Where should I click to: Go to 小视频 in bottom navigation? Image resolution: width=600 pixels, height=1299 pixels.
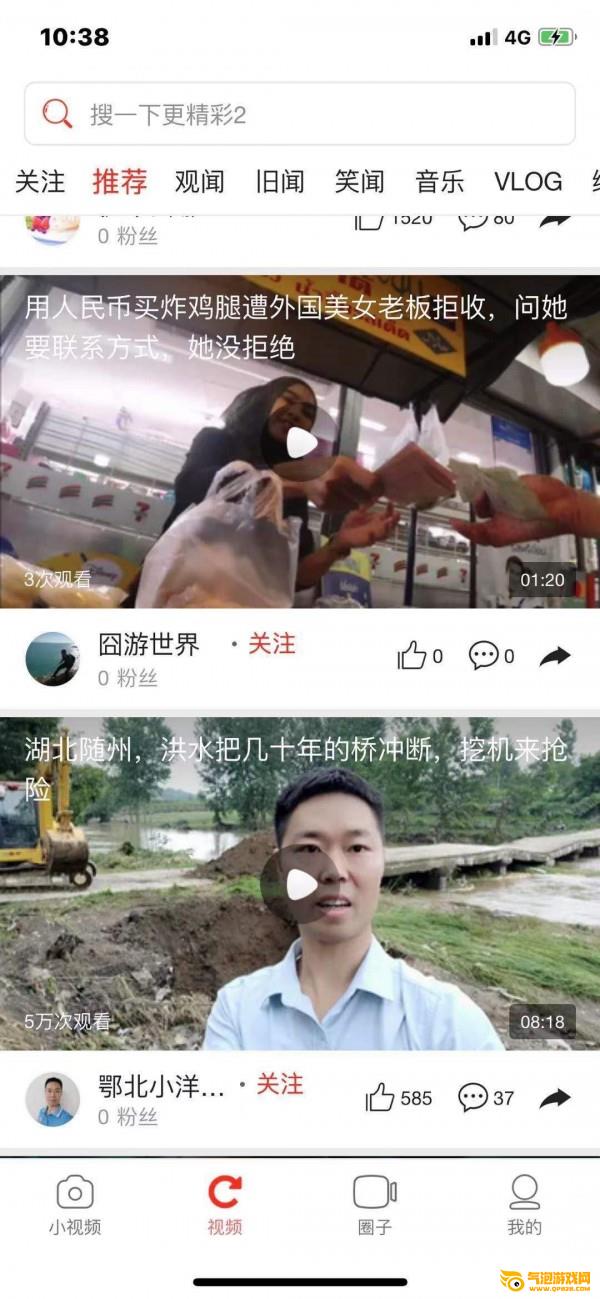click(x=75, y=1205)
